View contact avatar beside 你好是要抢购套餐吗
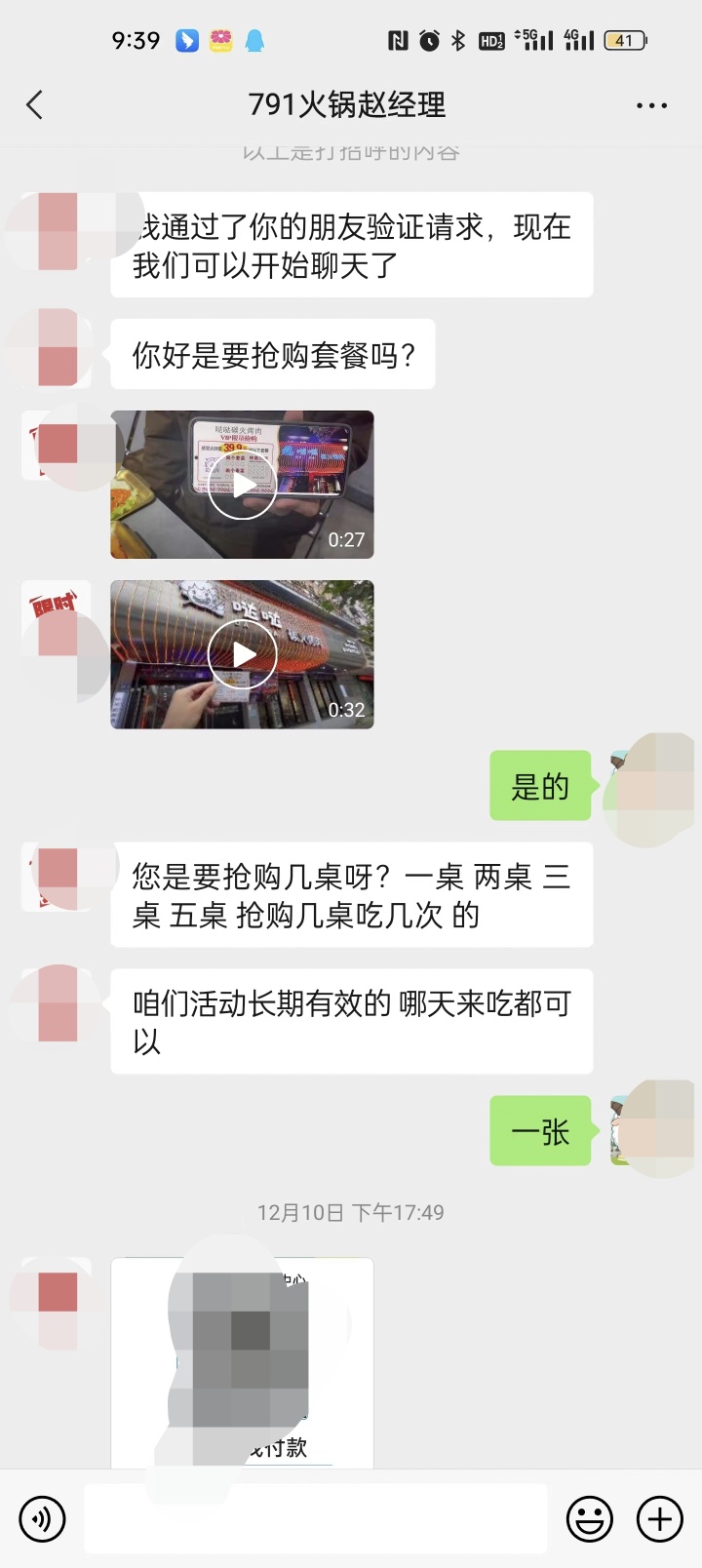This screenshot has width=702, height=1568. [x=57, y=348]
